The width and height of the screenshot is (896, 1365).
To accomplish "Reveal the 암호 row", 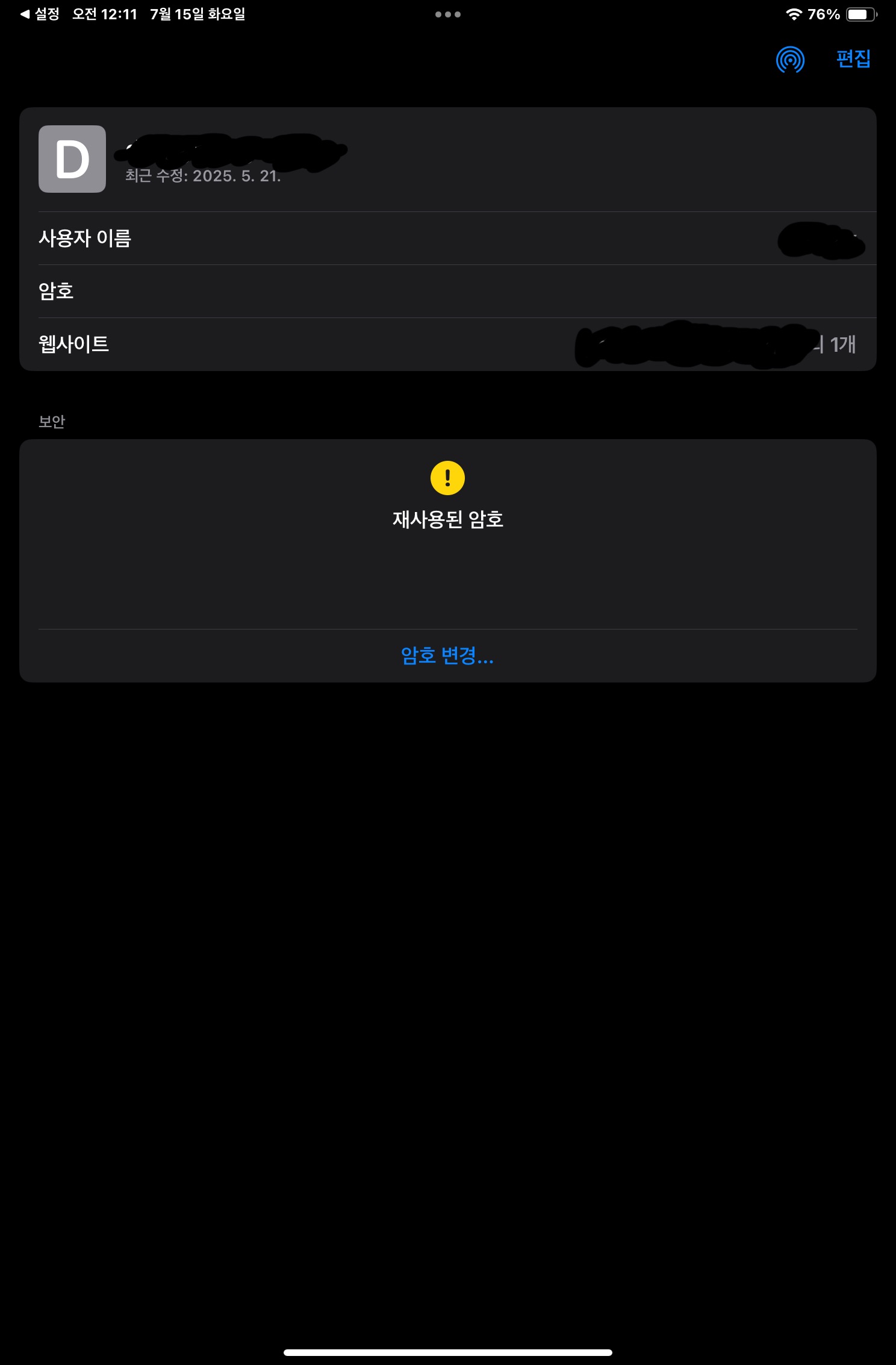I will [x=447, y=292].
